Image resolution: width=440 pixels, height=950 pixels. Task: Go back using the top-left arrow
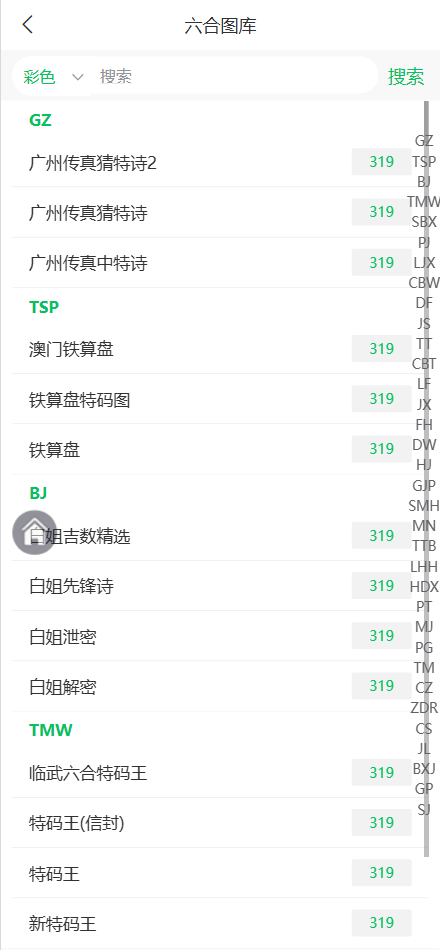pos(27,25)
